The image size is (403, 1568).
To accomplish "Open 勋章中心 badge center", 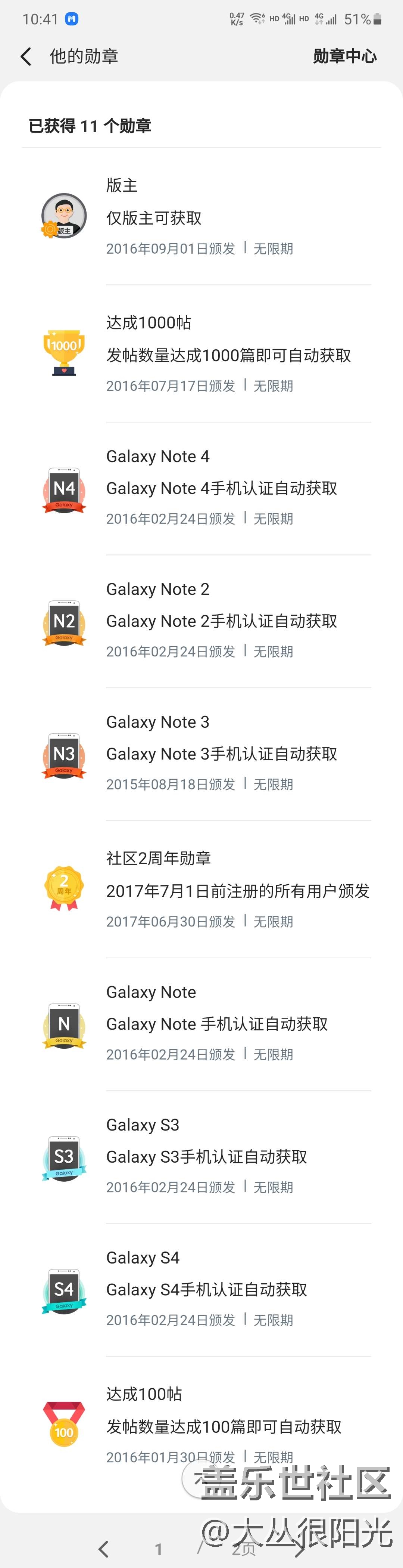I will pyautogui.click(x=345, y=57).
